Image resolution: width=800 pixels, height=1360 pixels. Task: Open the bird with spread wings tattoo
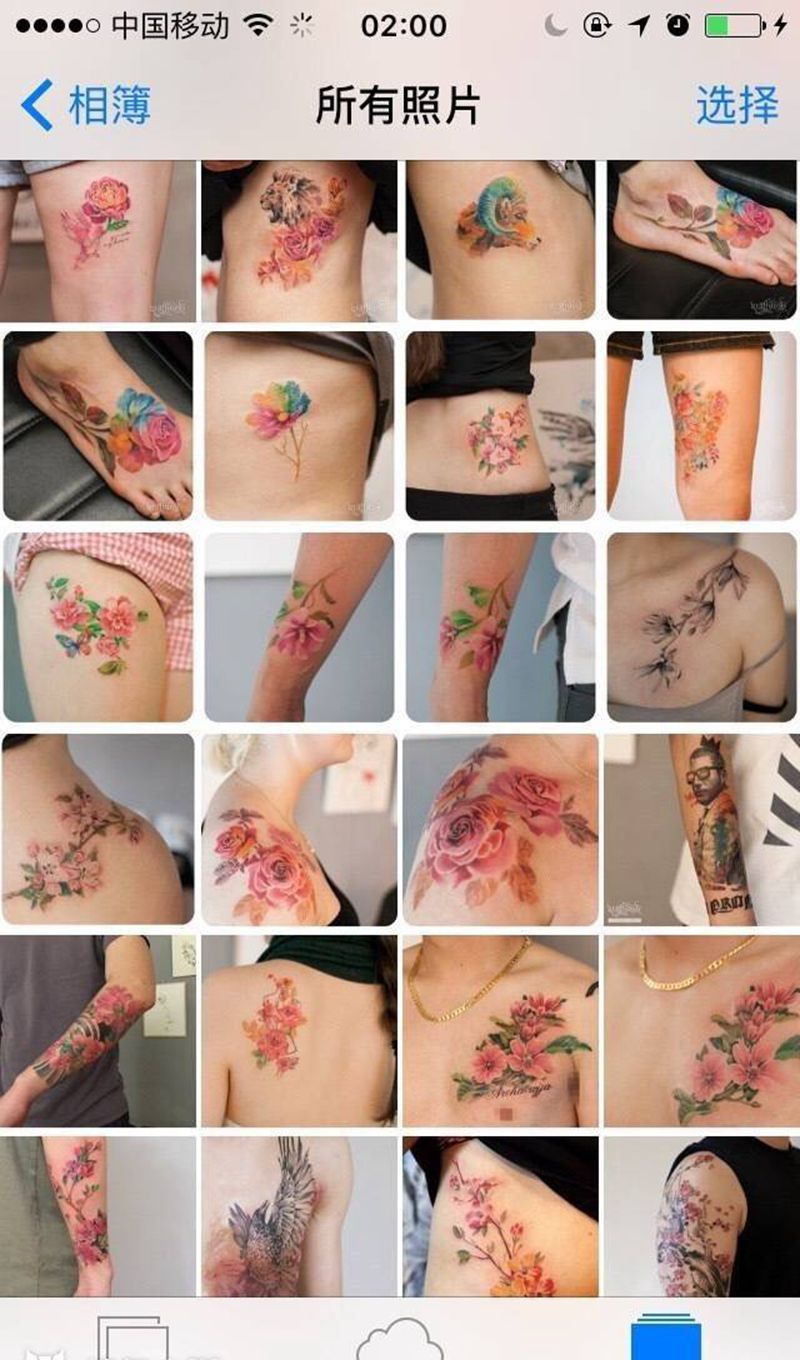299,1216
